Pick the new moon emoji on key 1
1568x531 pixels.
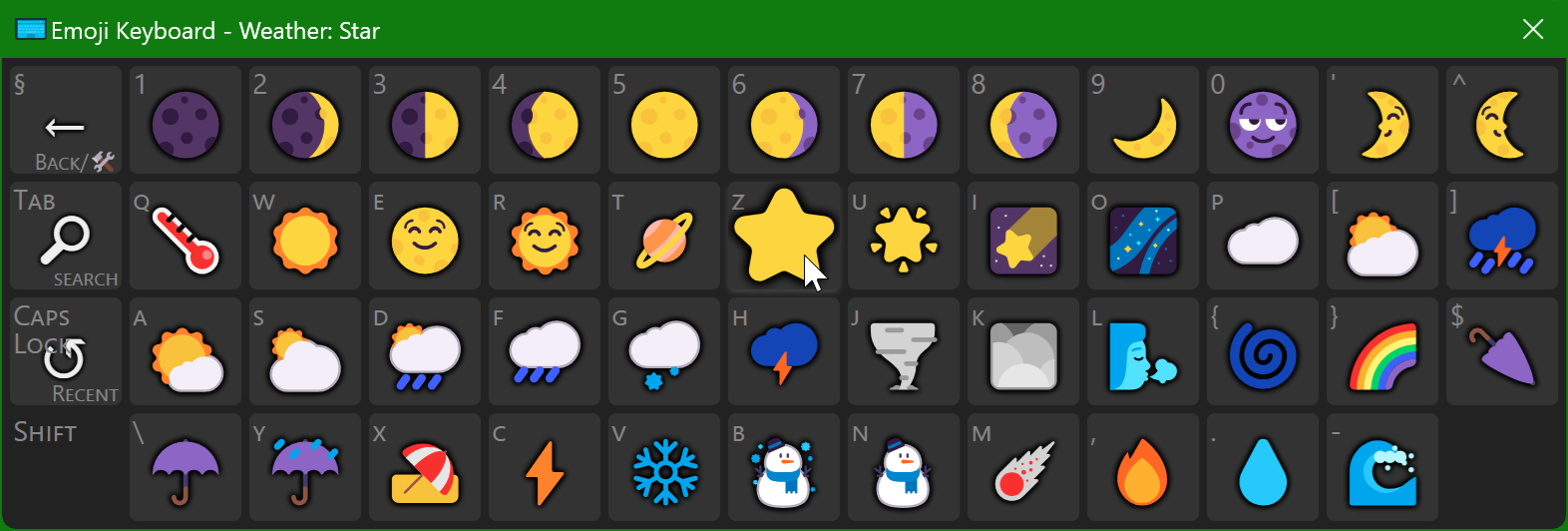click(x=186, y=124)
